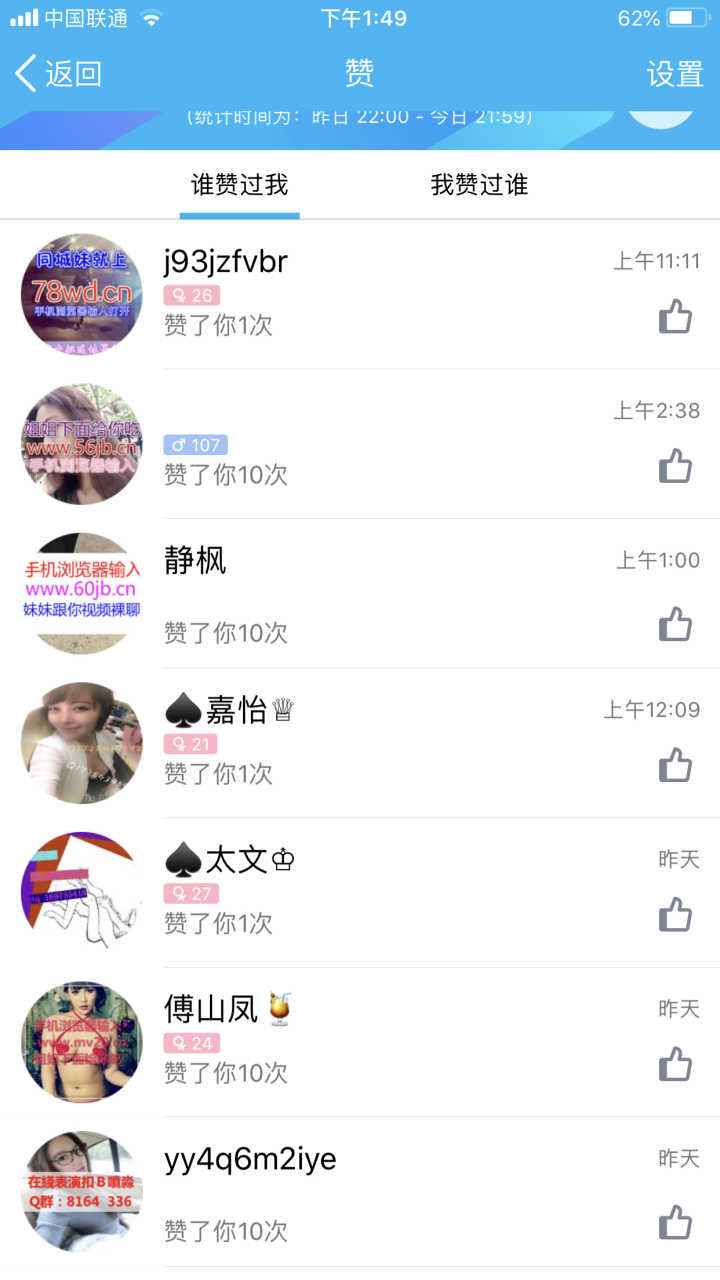Viewport: 720px width, 1280px height.
Task: Tap the thumbs-up icon beside 傅山凤
Action: point(676,1064)
